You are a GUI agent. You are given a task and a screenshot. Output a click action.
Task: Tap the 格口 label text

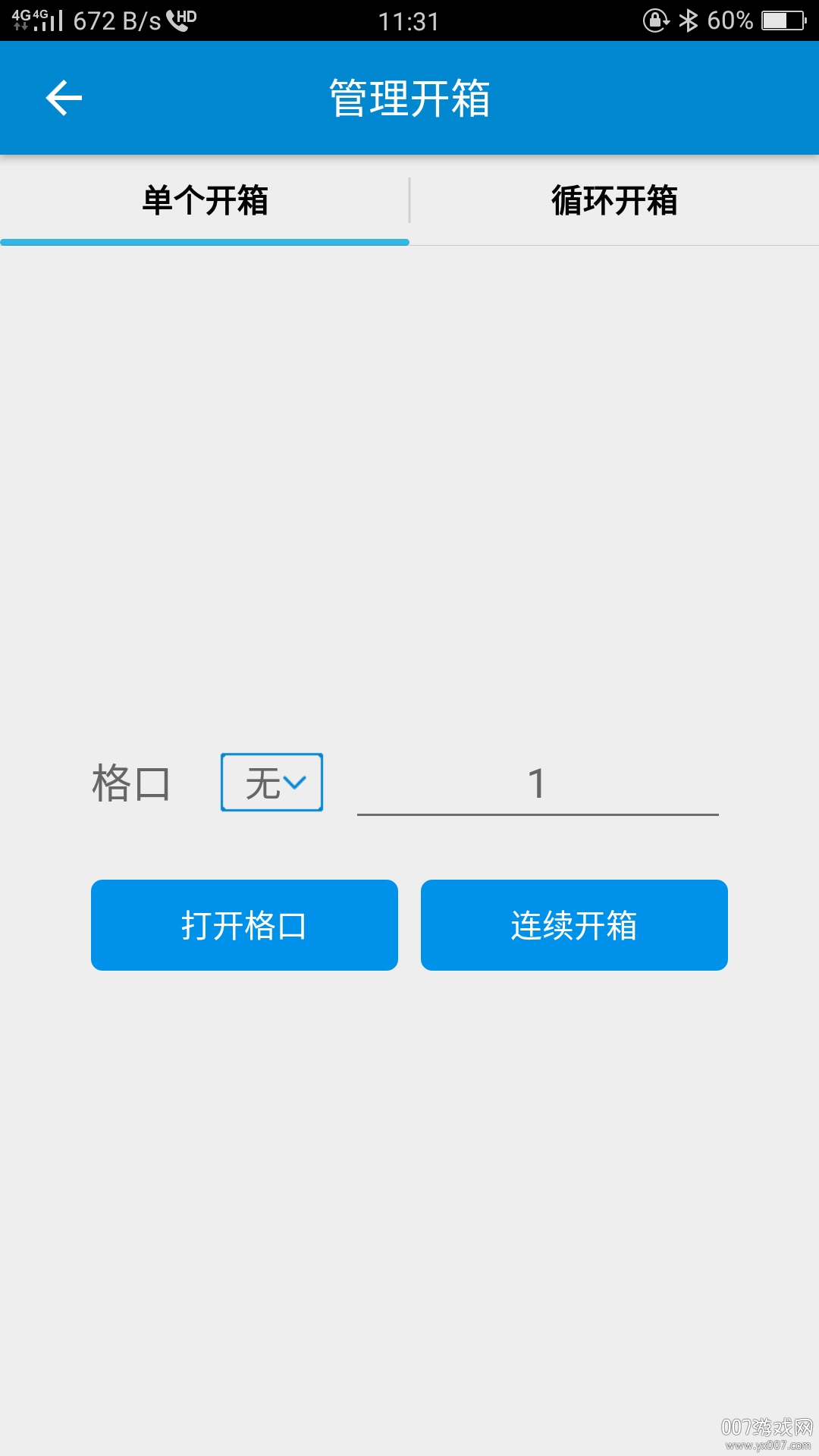click(x=130, y=783)
